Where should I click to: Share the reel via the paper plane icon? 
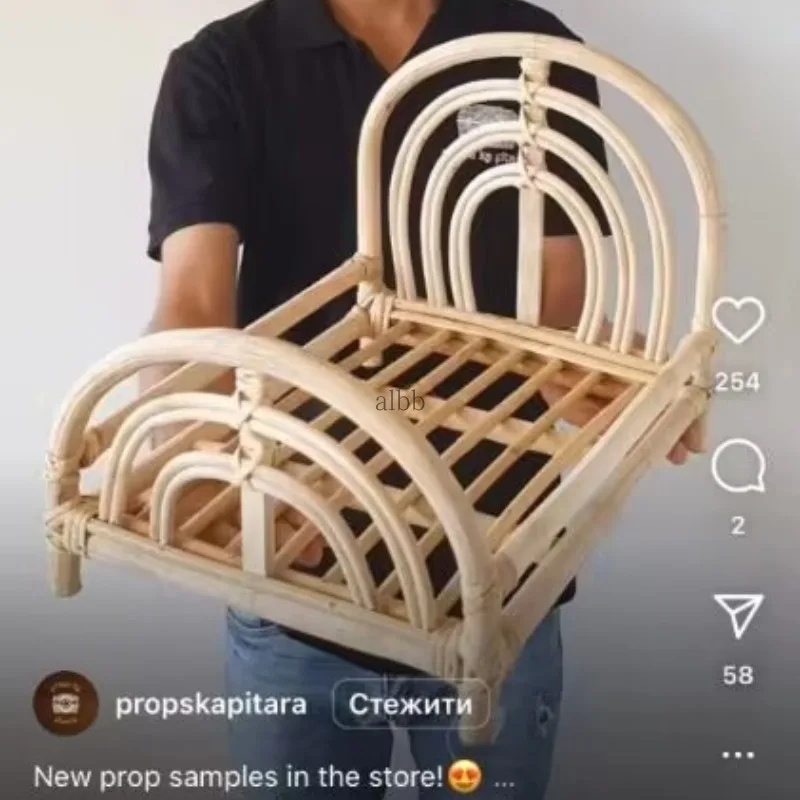click(738, 614)
